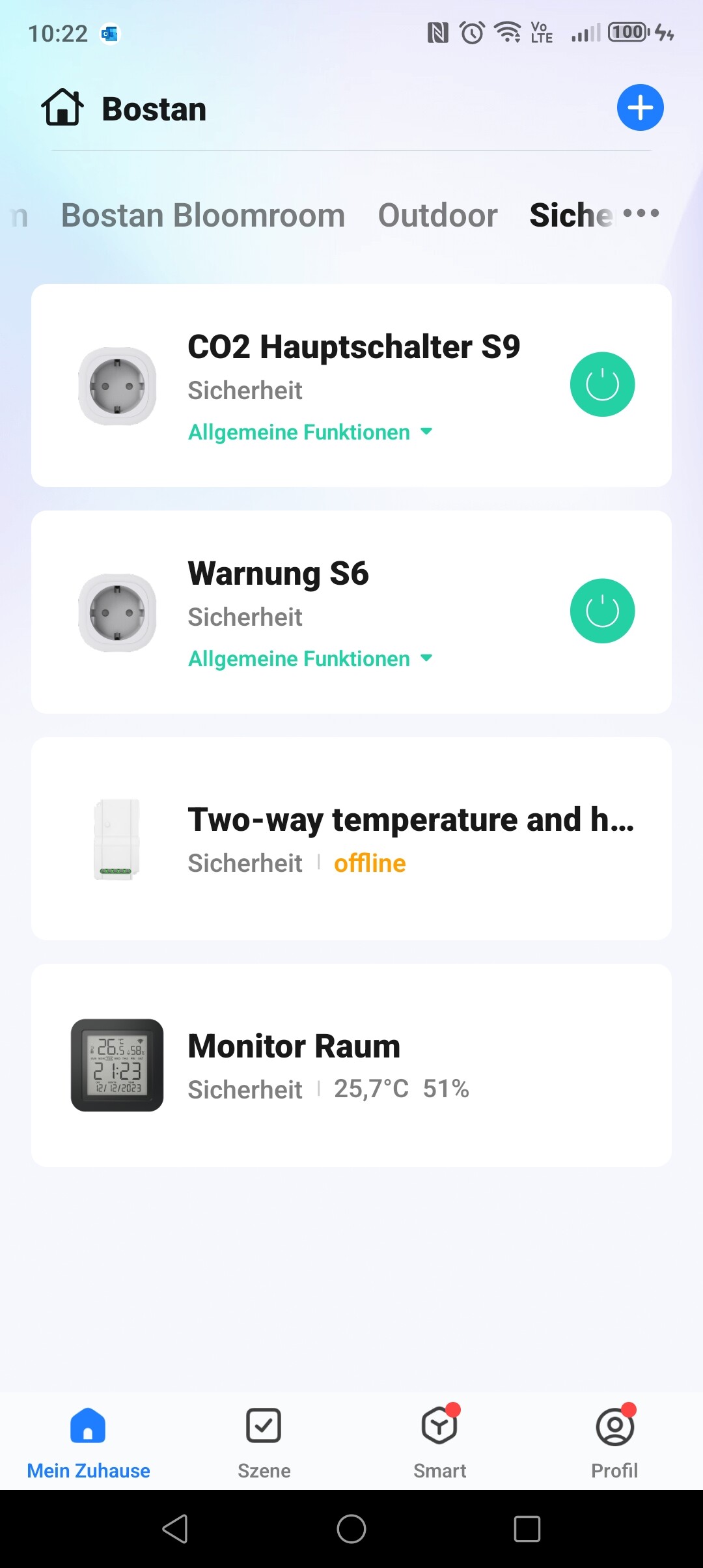Open the Bostan home selector
Image resolution: width=703 pixels, height=1568 pixels.
(154, 109)
